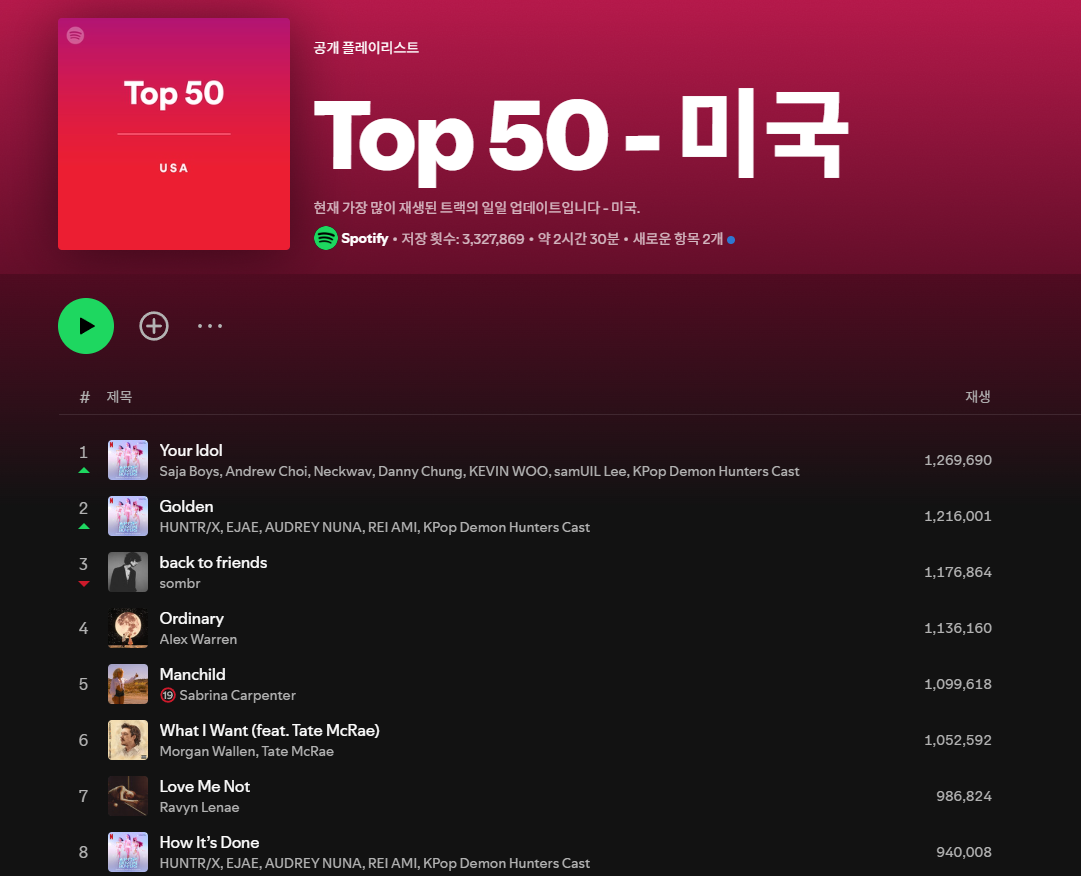Play the Top 50 playlist
This screenshot has height=876, width=1081.
coord(86,326)
